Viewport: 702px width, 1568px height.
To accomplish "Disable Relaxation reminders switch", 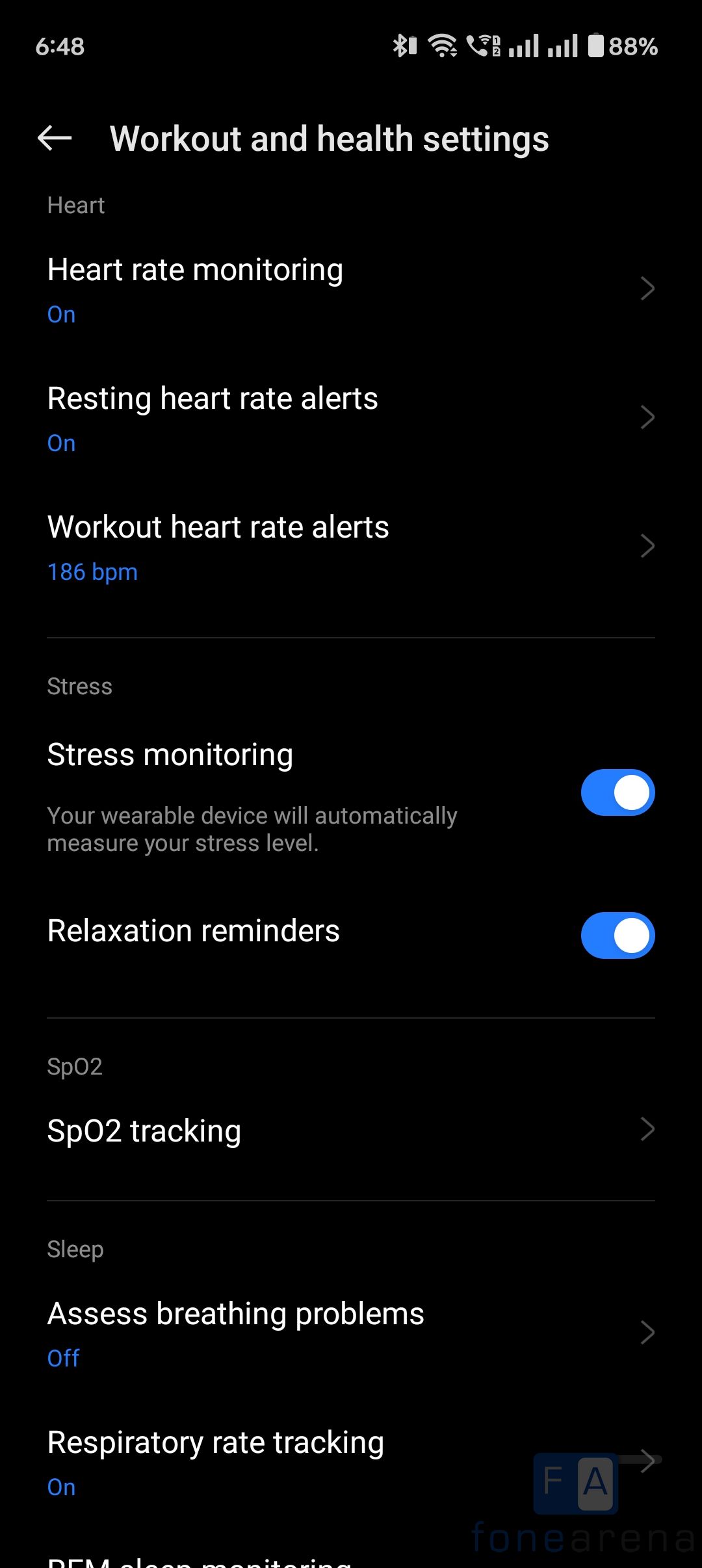I will coord(617,935).
